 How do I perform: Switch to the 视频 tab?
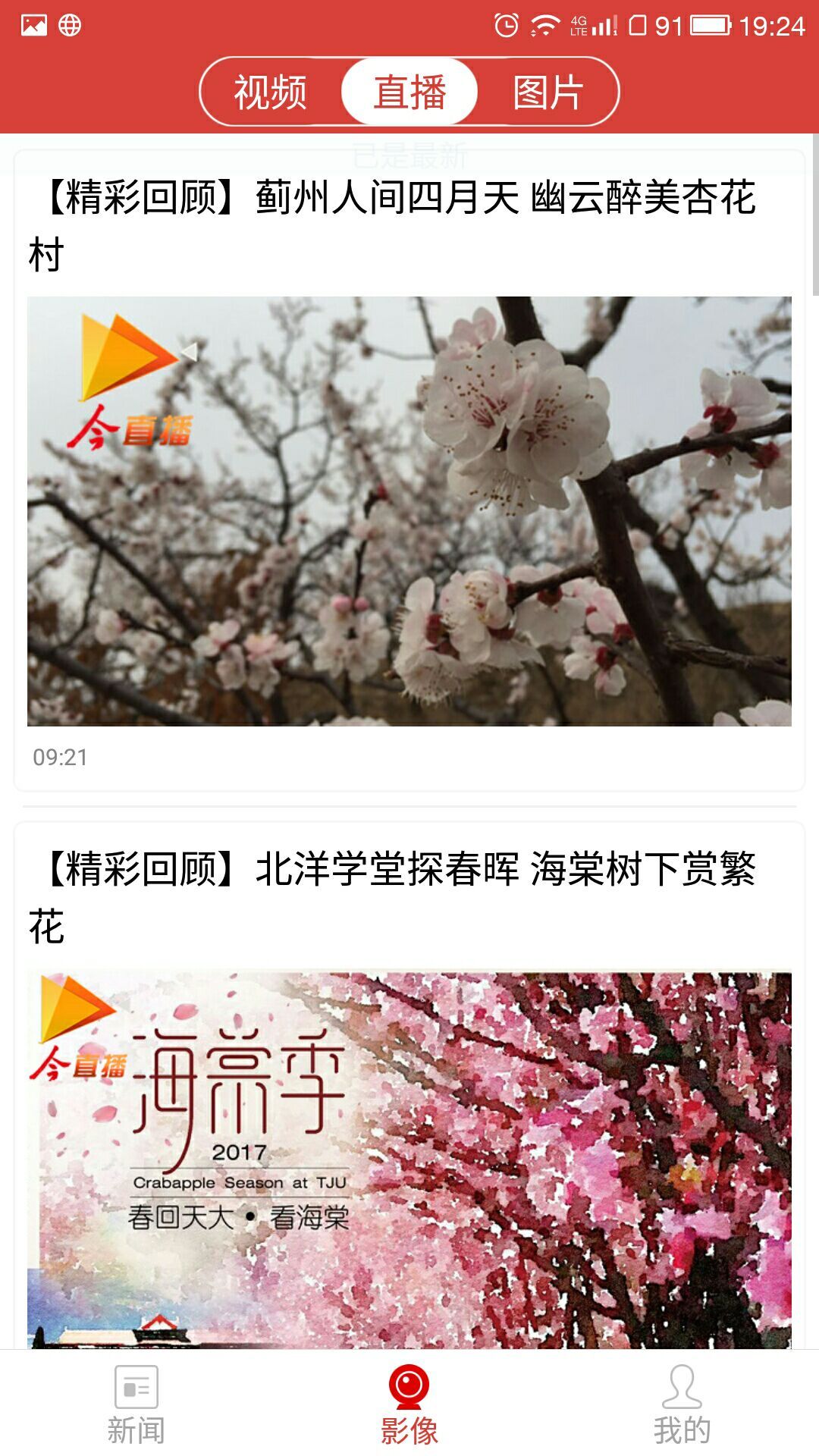coord(270,93)
